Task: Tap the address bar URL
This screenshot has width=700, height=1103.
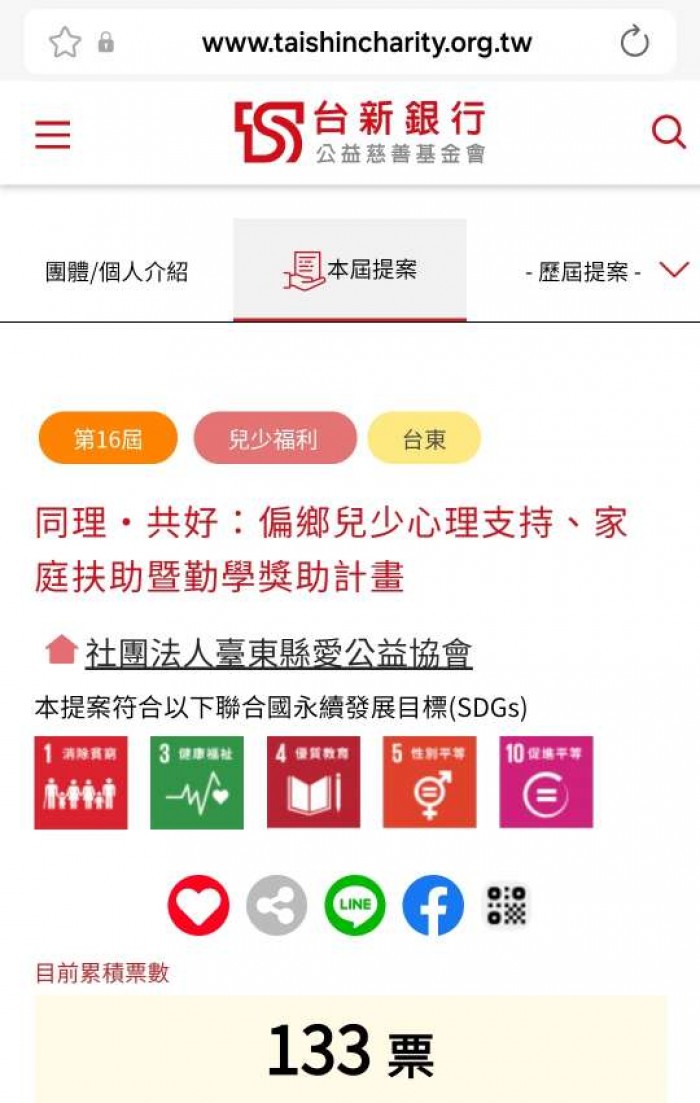Action: [366, 43]
